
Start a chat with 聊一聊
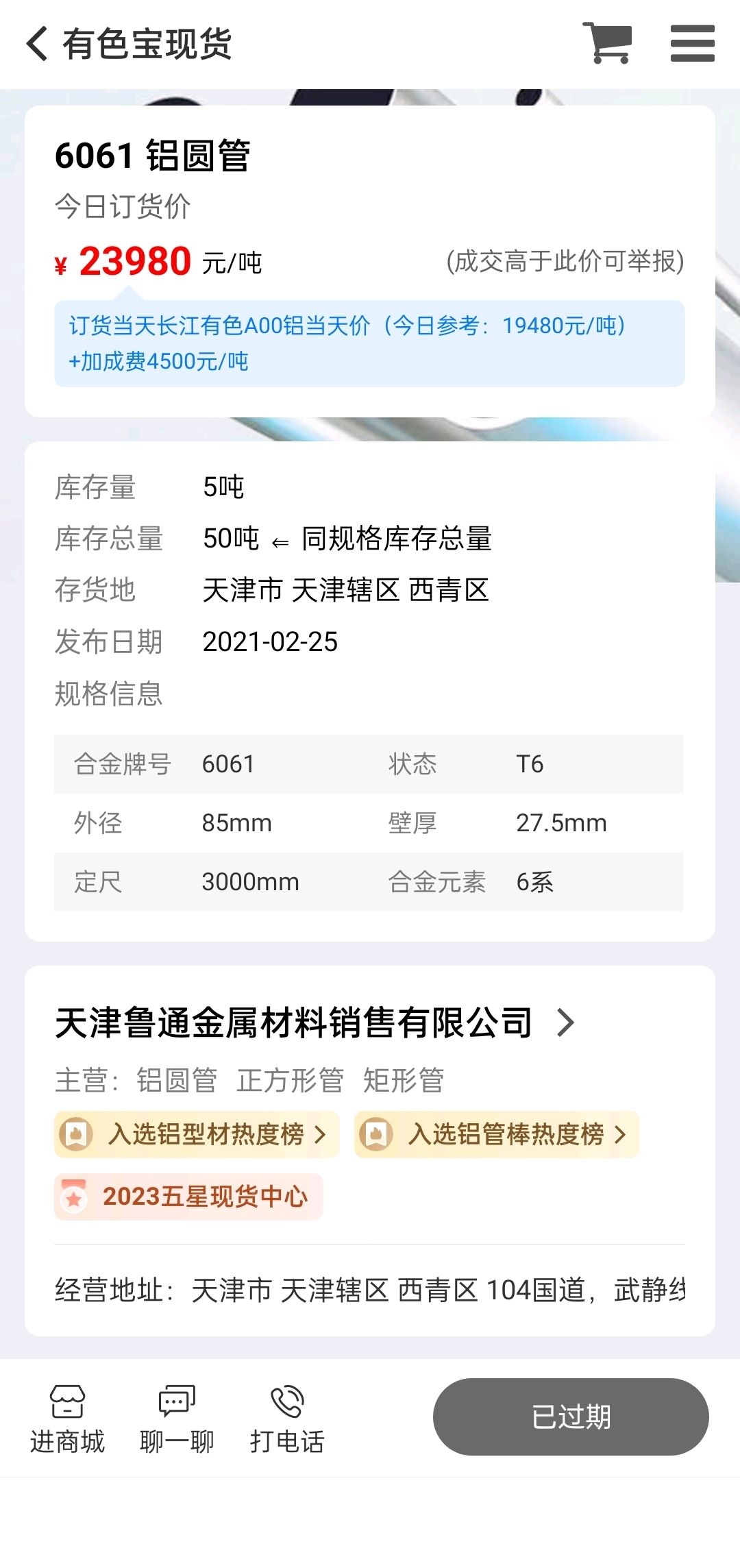pos(177,1419)
